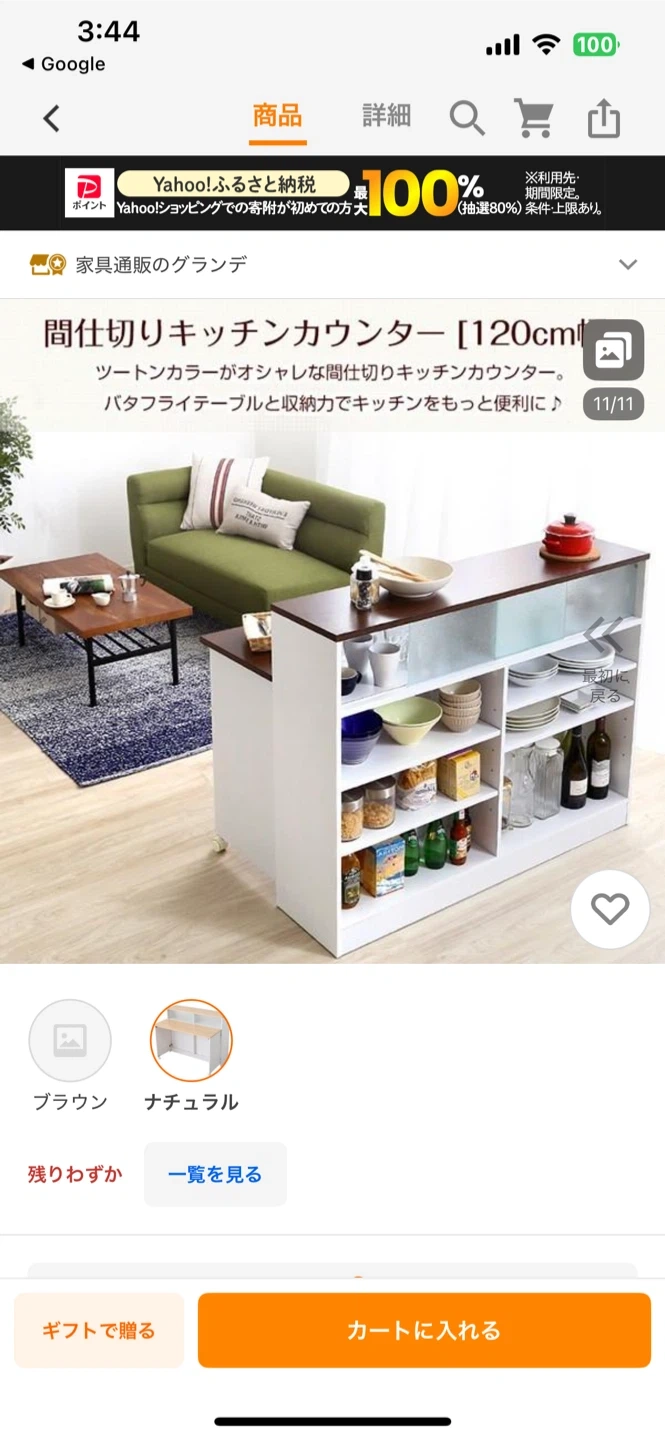Tap 最初に戻る to return to first image
Image resolution: width=665 pixels, height=1440 pixels.
click(603, 660)
